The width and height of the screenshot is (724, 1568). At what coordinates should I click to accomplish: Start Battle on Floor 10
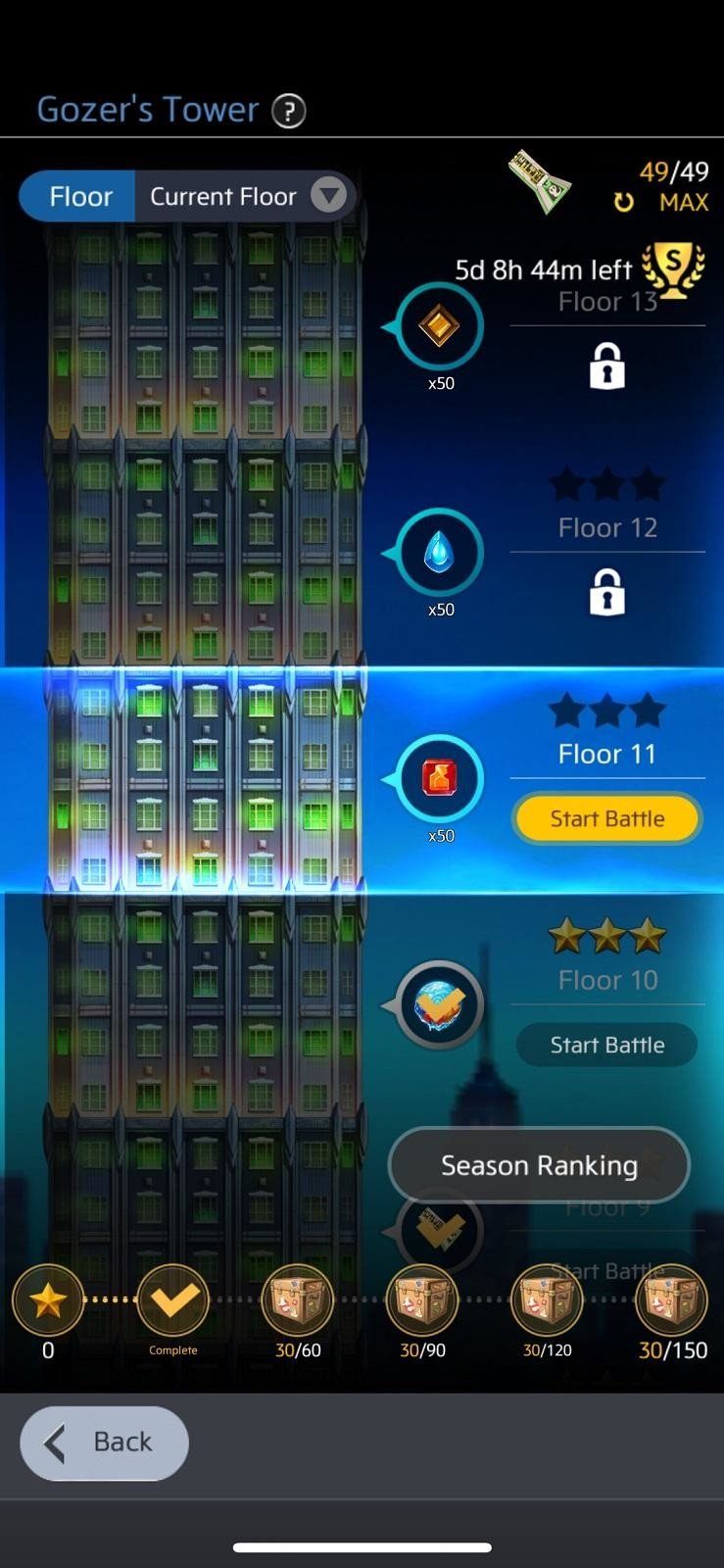[x=606, y=1045]
